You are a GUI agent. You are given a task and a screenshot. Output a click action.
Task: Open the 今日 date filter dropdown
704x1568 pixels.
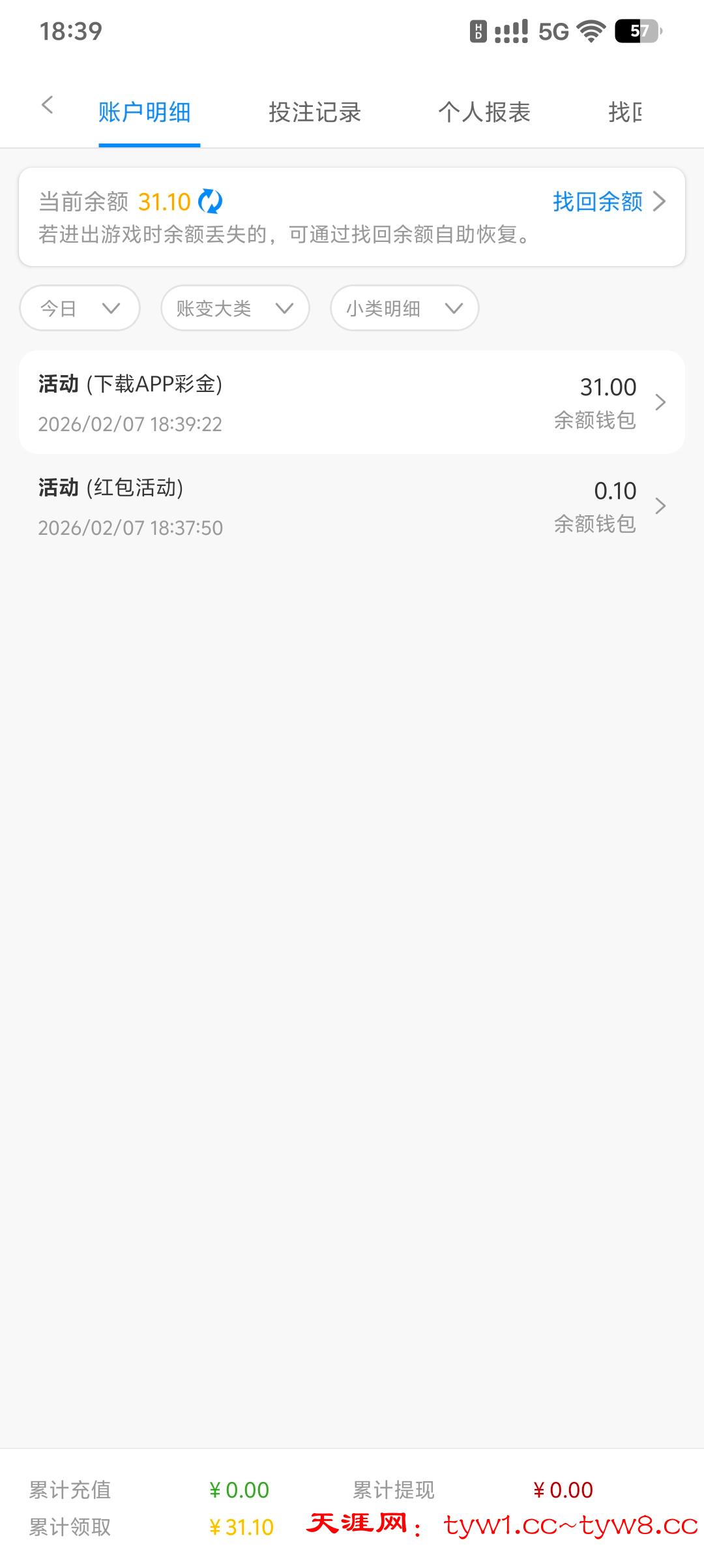pyautogui.click(x=78, y=309)
